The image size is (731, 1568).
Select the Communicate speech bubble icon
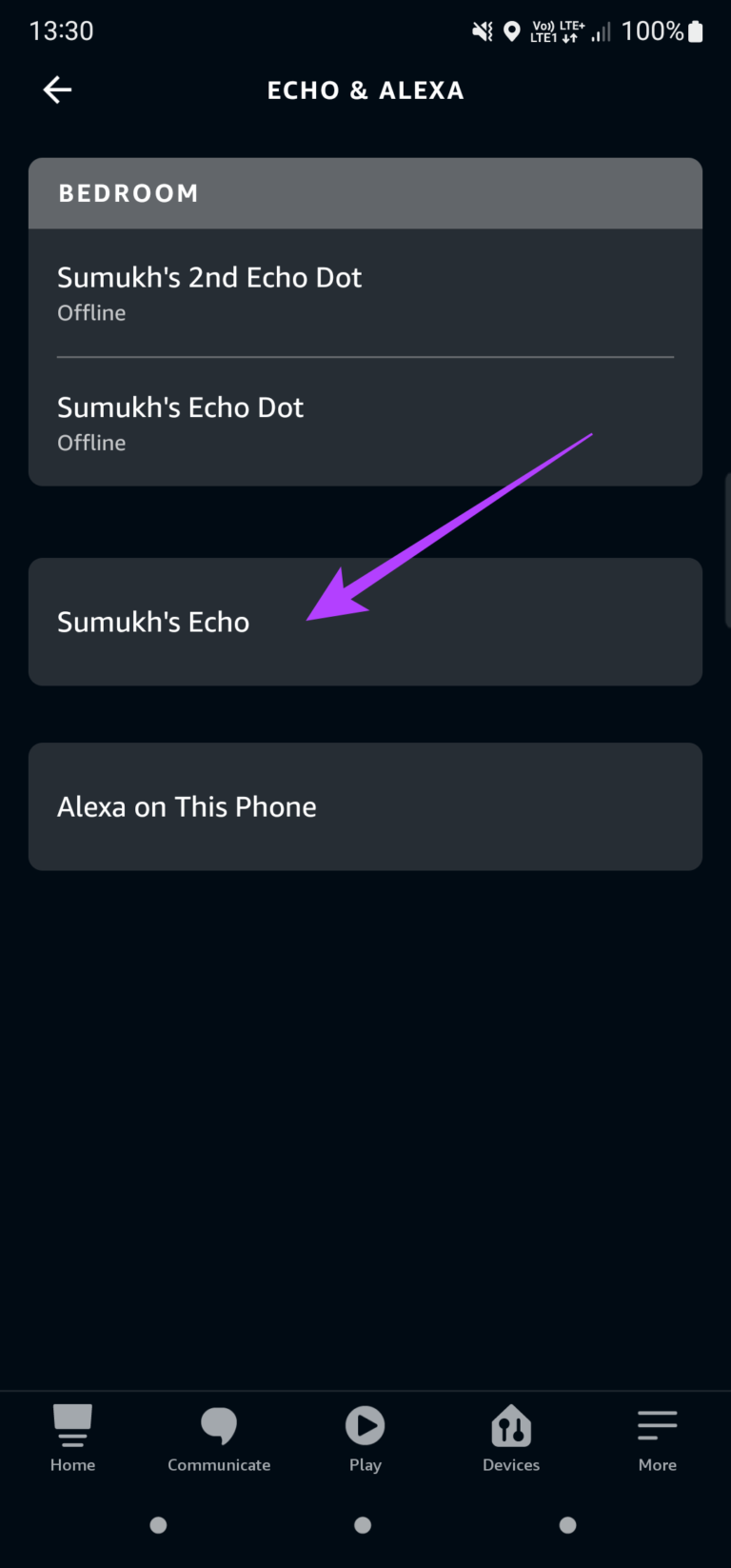click(219, 1438)
